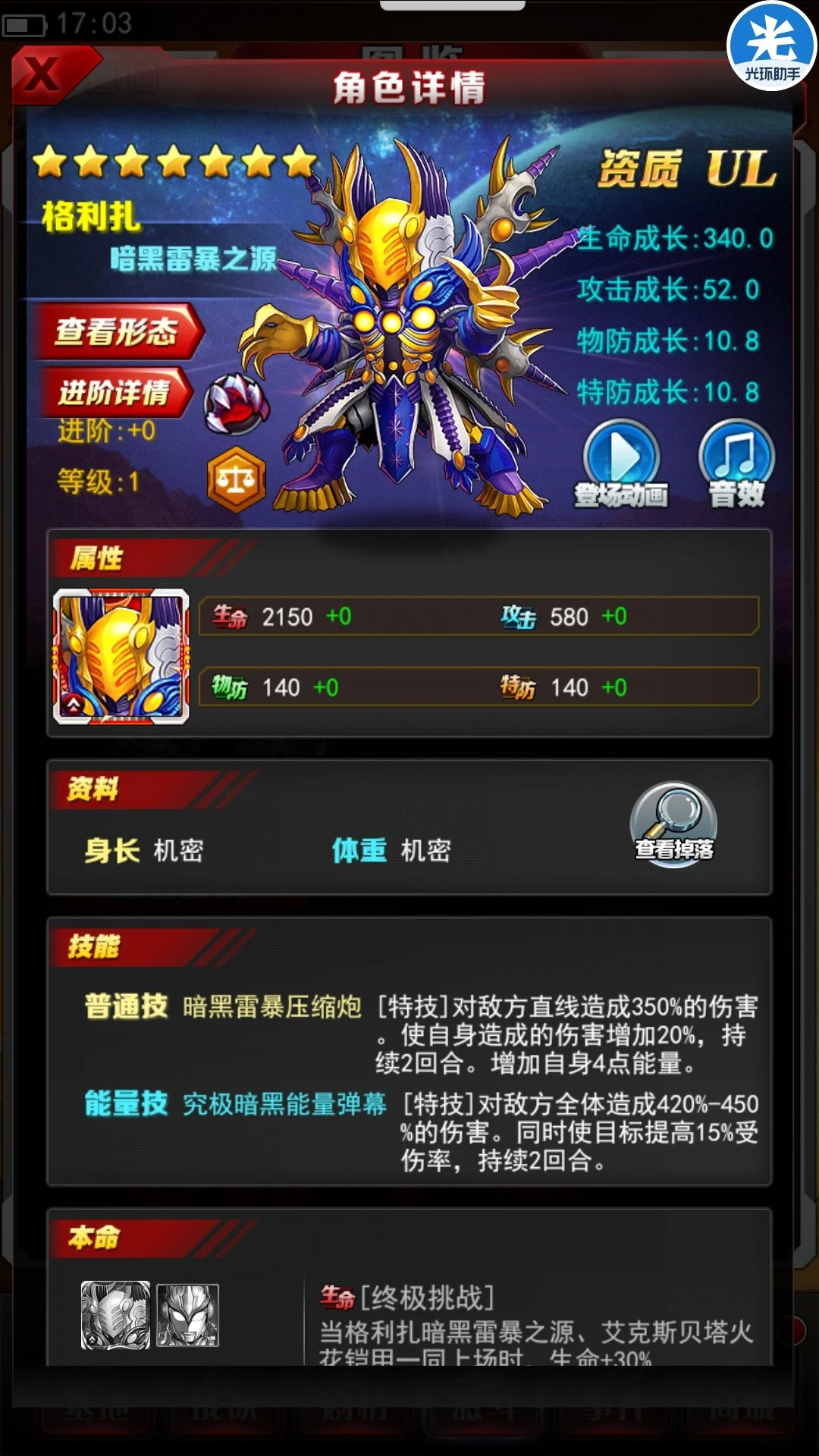
Task: Tap the 查看形态 button
Action: coord(118,331)
